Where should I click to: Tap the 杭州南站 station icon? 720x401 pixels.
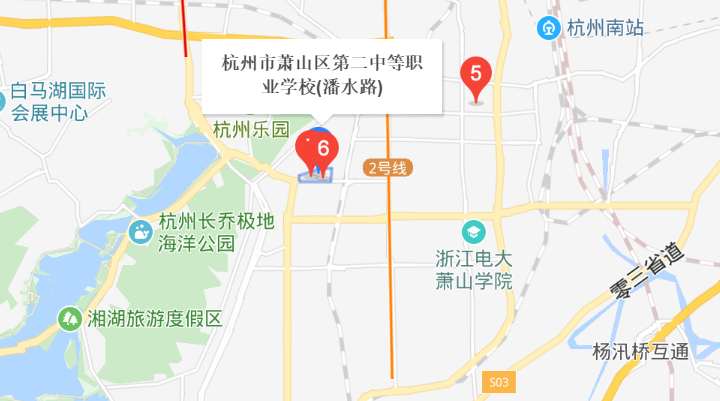point(548,27)
